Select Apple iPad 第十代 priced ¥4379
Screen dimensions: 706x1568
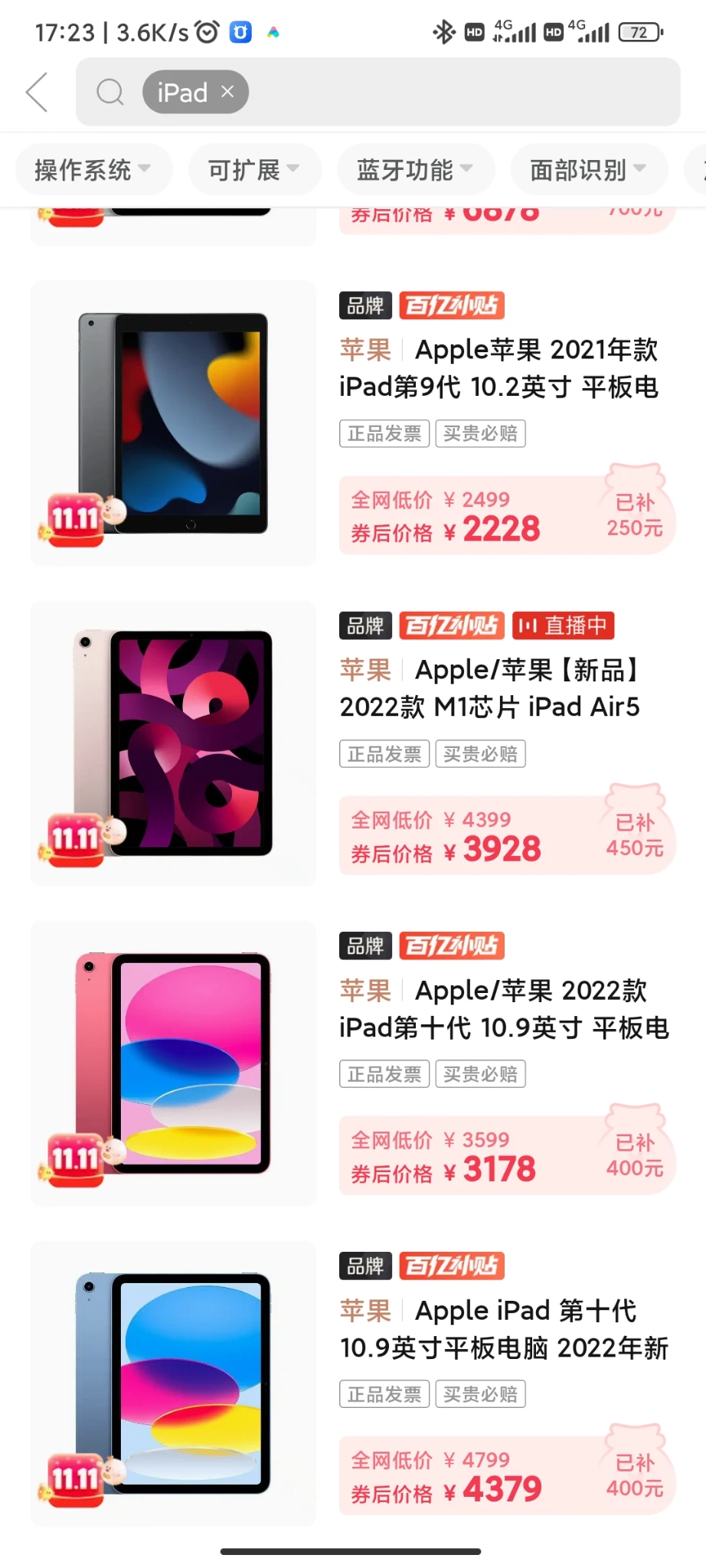504,1328
